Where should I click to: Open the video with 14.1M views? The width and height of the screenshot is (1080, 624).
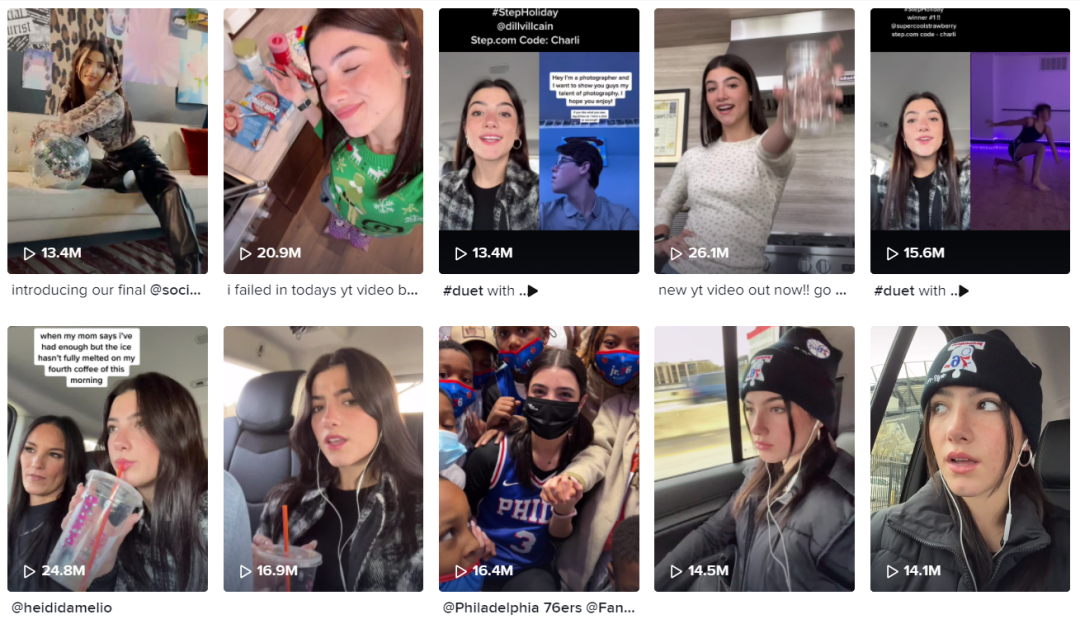click(970, 459)
